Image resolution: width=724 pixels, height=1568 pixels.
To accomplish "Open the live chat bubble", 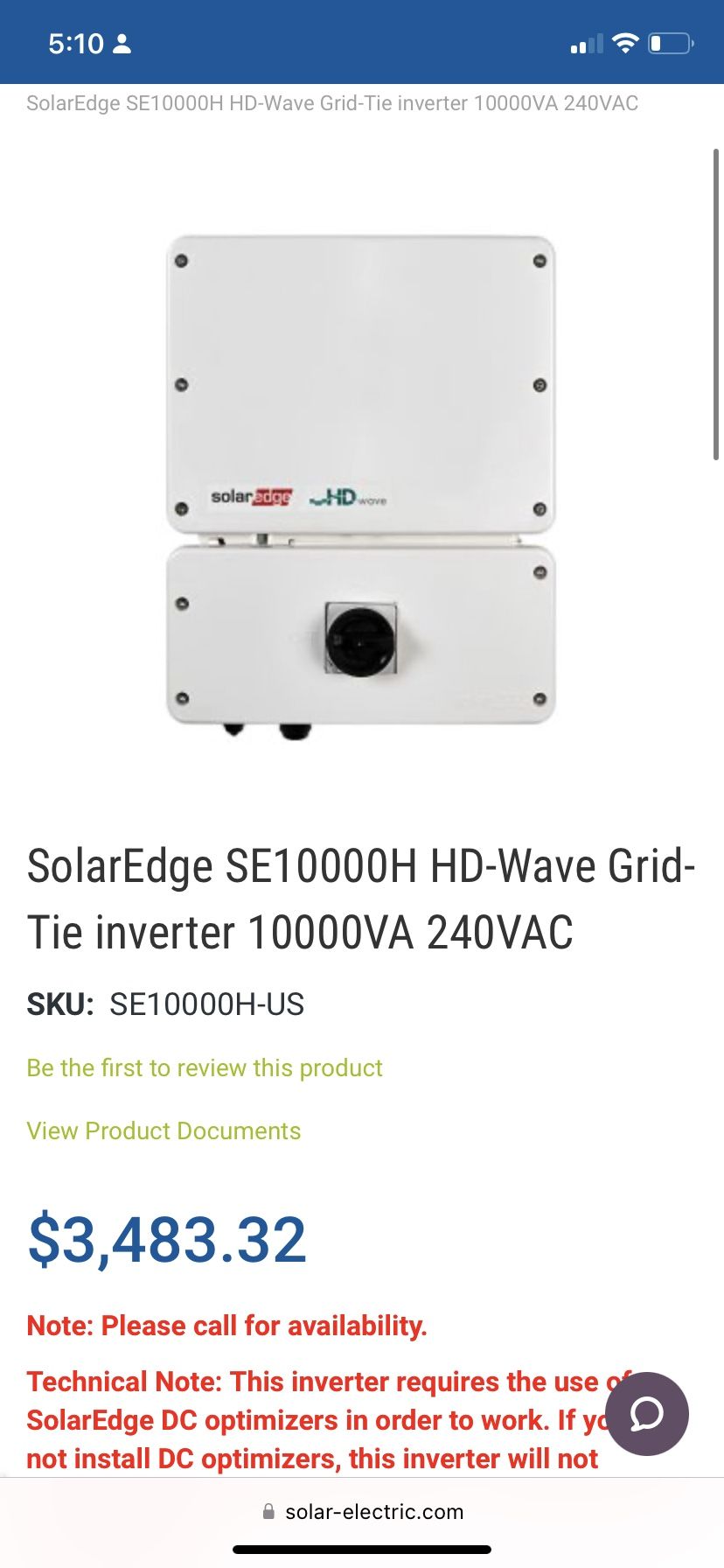I will [x=647, y=1413].
